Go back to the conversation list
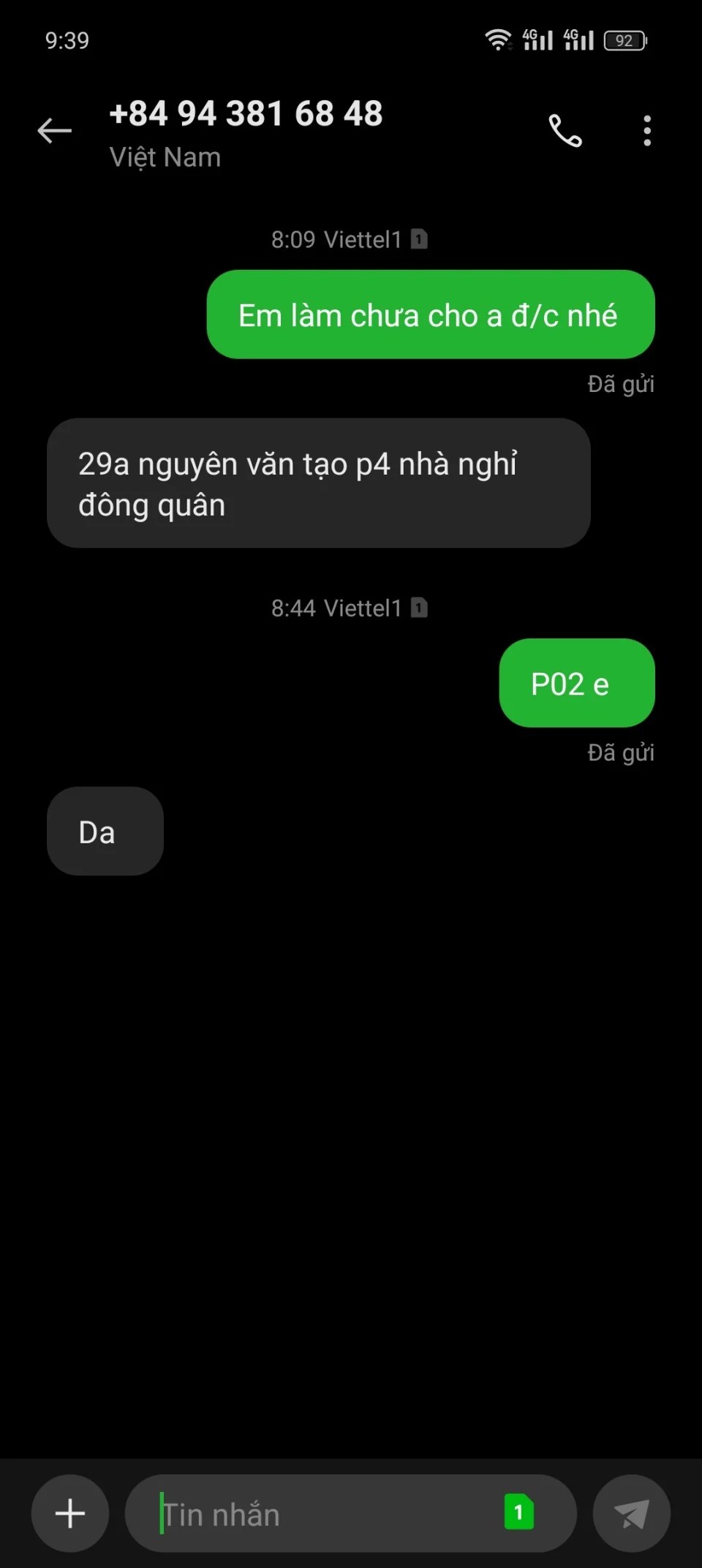Viewport: 702px width, 1568px height. (55, 131)
